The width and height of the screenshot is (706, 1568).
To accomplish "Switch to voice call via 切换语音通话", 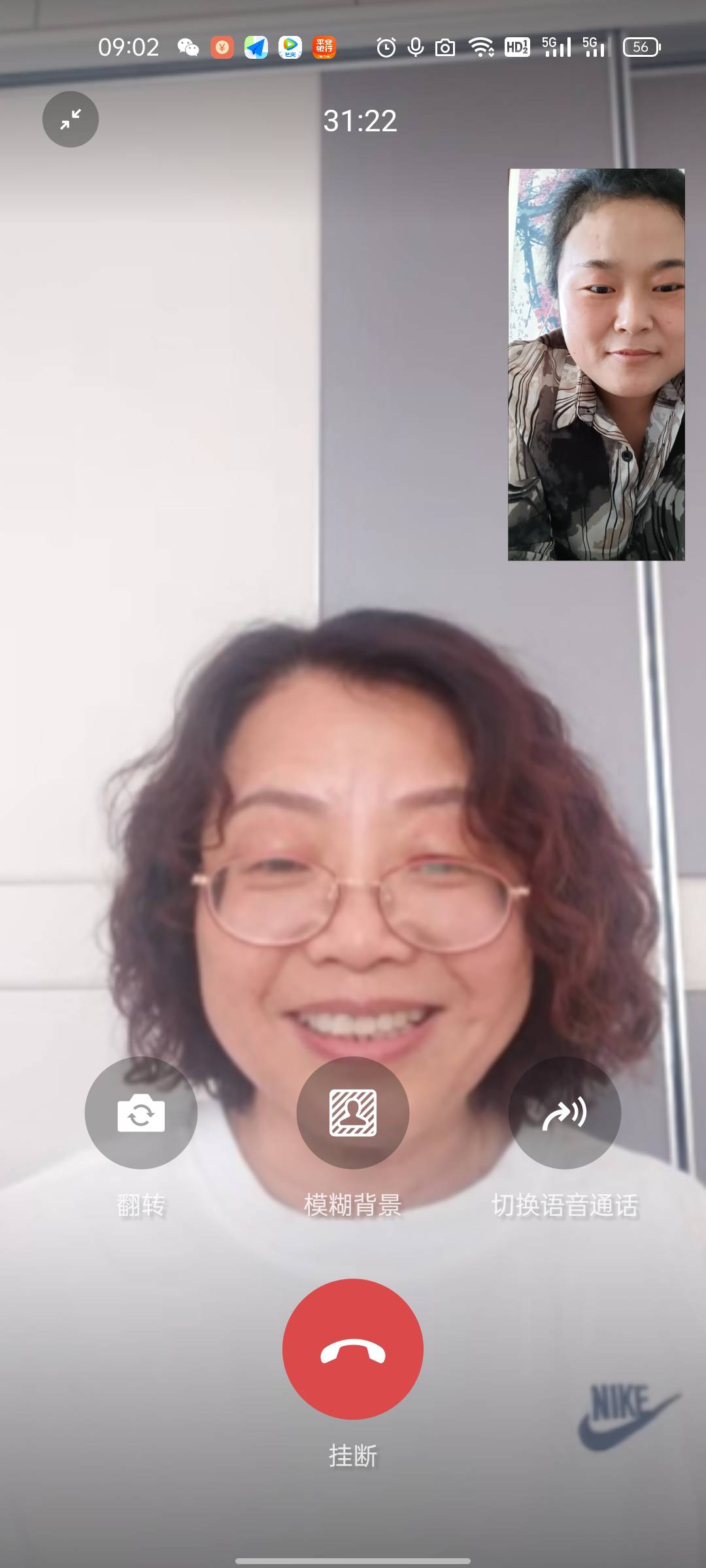I will [565, 1113].
